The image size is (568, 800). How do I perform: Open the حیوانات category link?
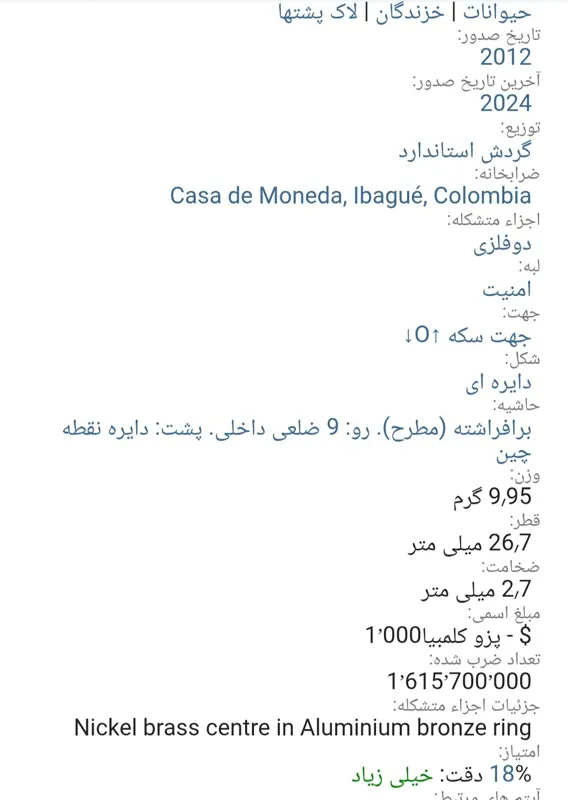click(497, 12)
